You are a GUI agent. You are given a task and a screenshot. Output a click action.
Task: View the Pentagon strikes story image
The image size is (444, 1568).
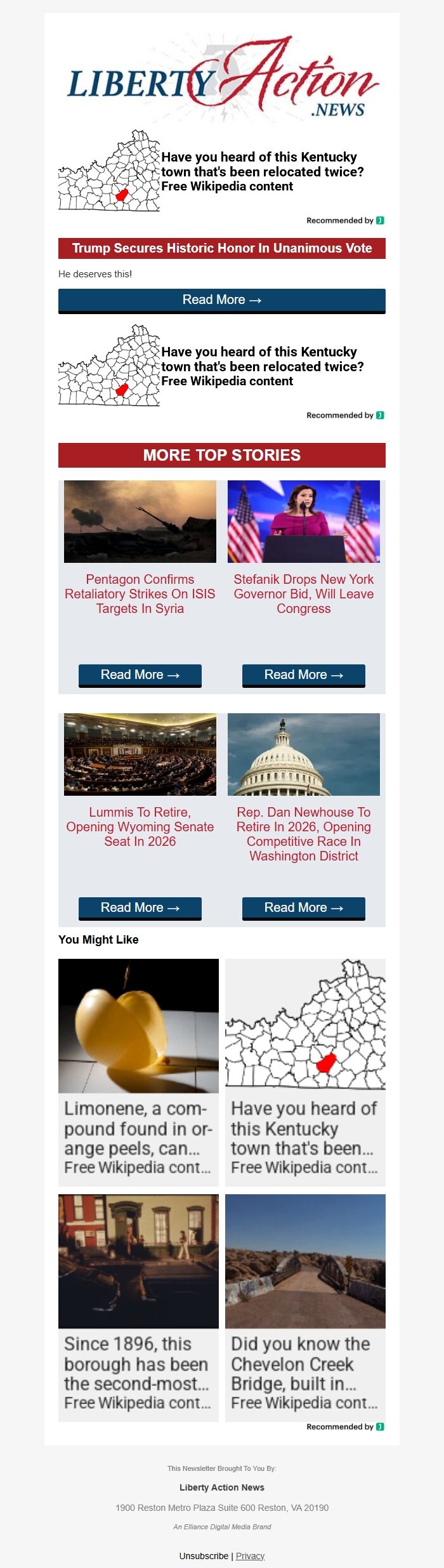pos(140,522)
